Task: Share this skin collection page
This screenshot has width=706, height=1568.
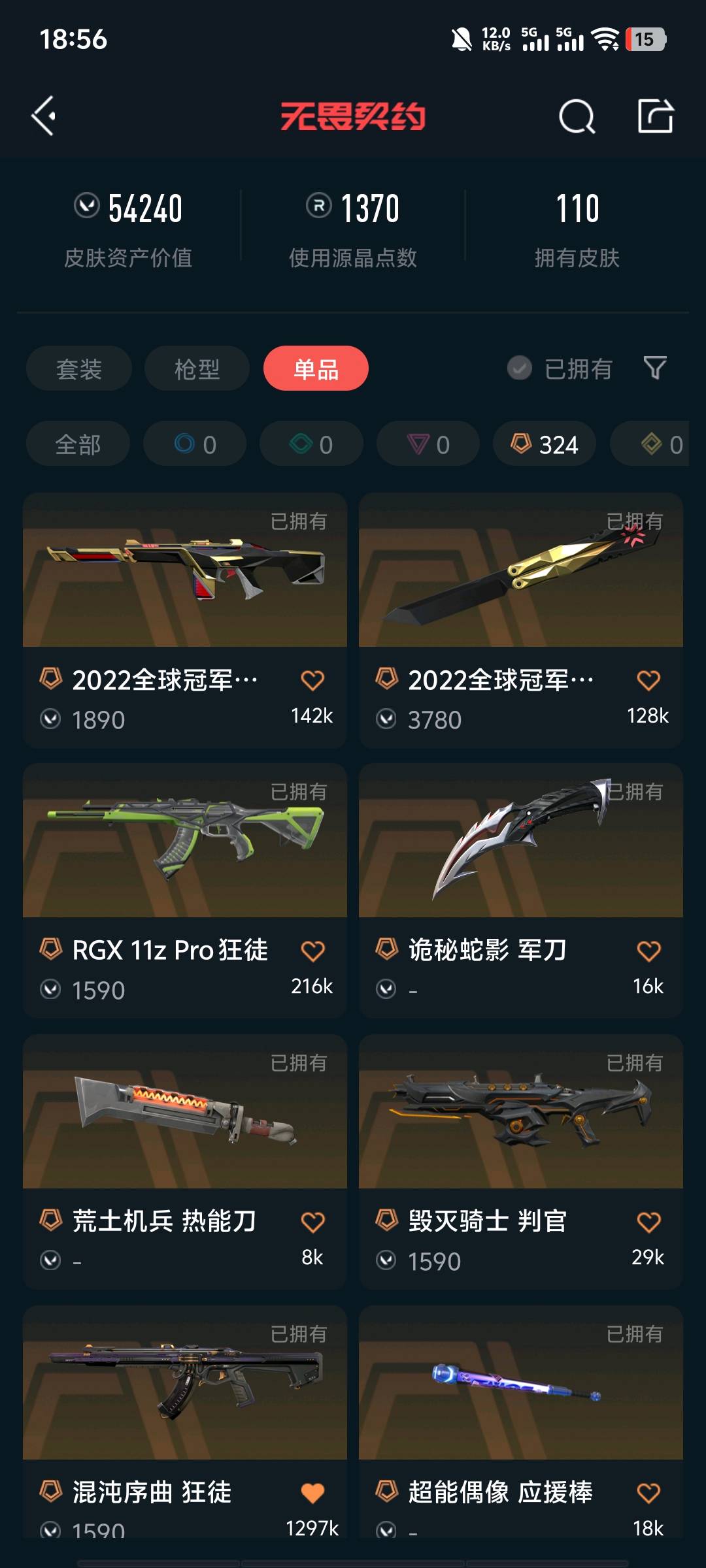Action: point(655,116)
